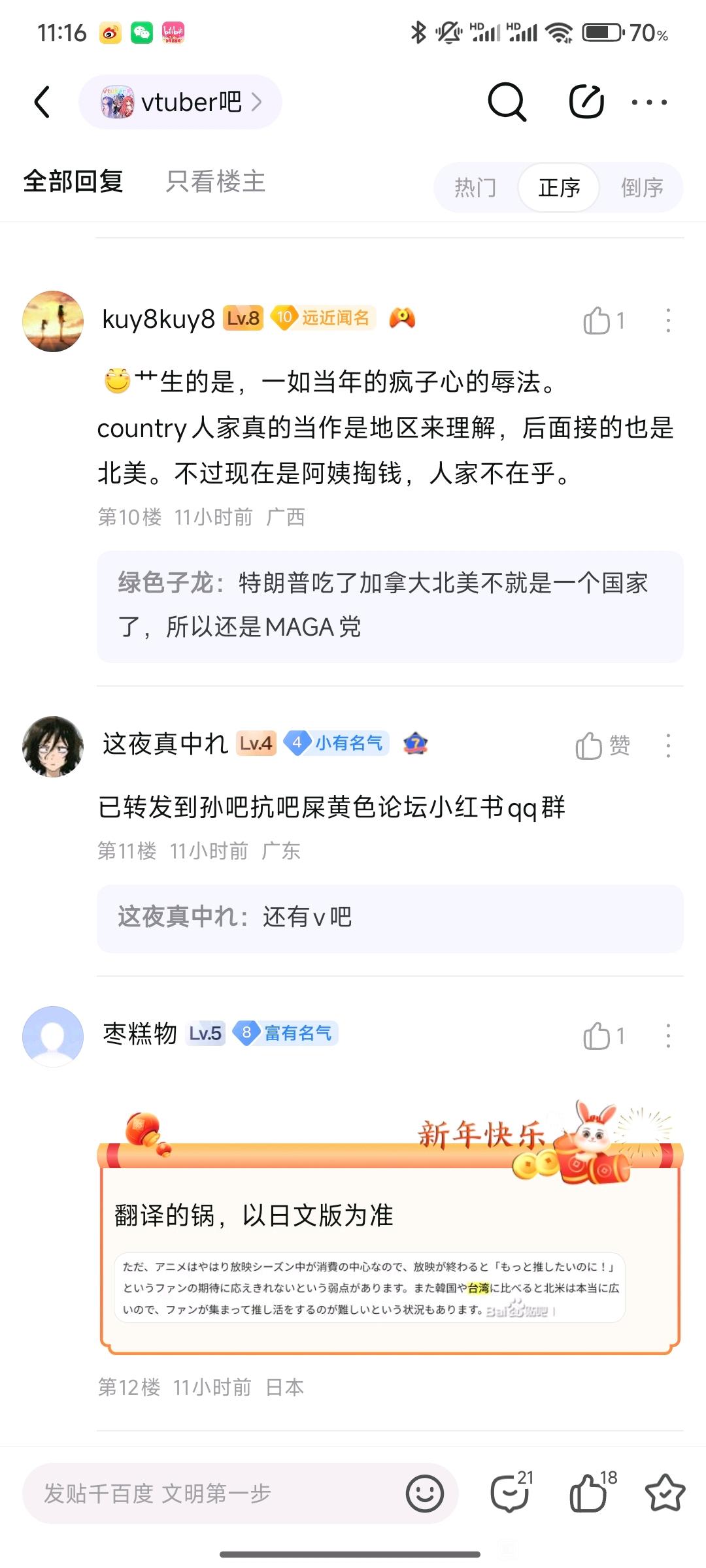Open the top overflow menu
706x1568 pixels.
pos(649,102)
